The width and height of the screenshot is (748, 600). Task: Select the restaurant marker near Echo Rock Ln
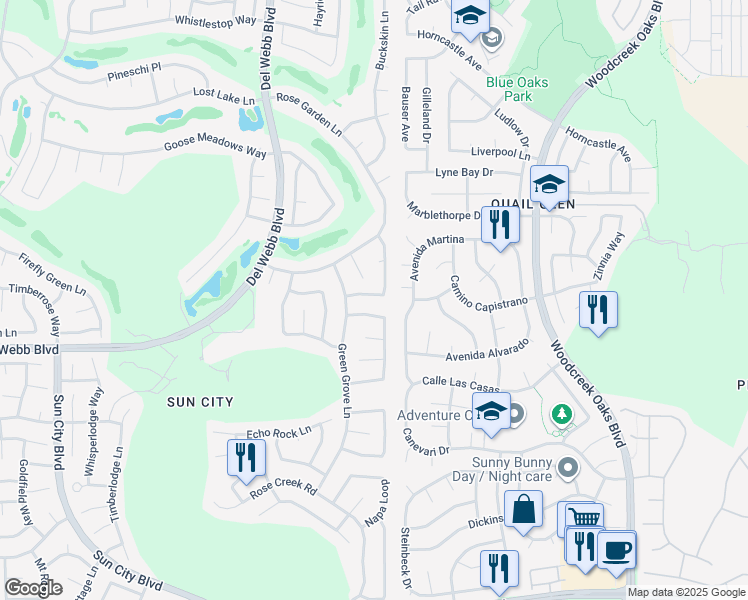[246, 461]
